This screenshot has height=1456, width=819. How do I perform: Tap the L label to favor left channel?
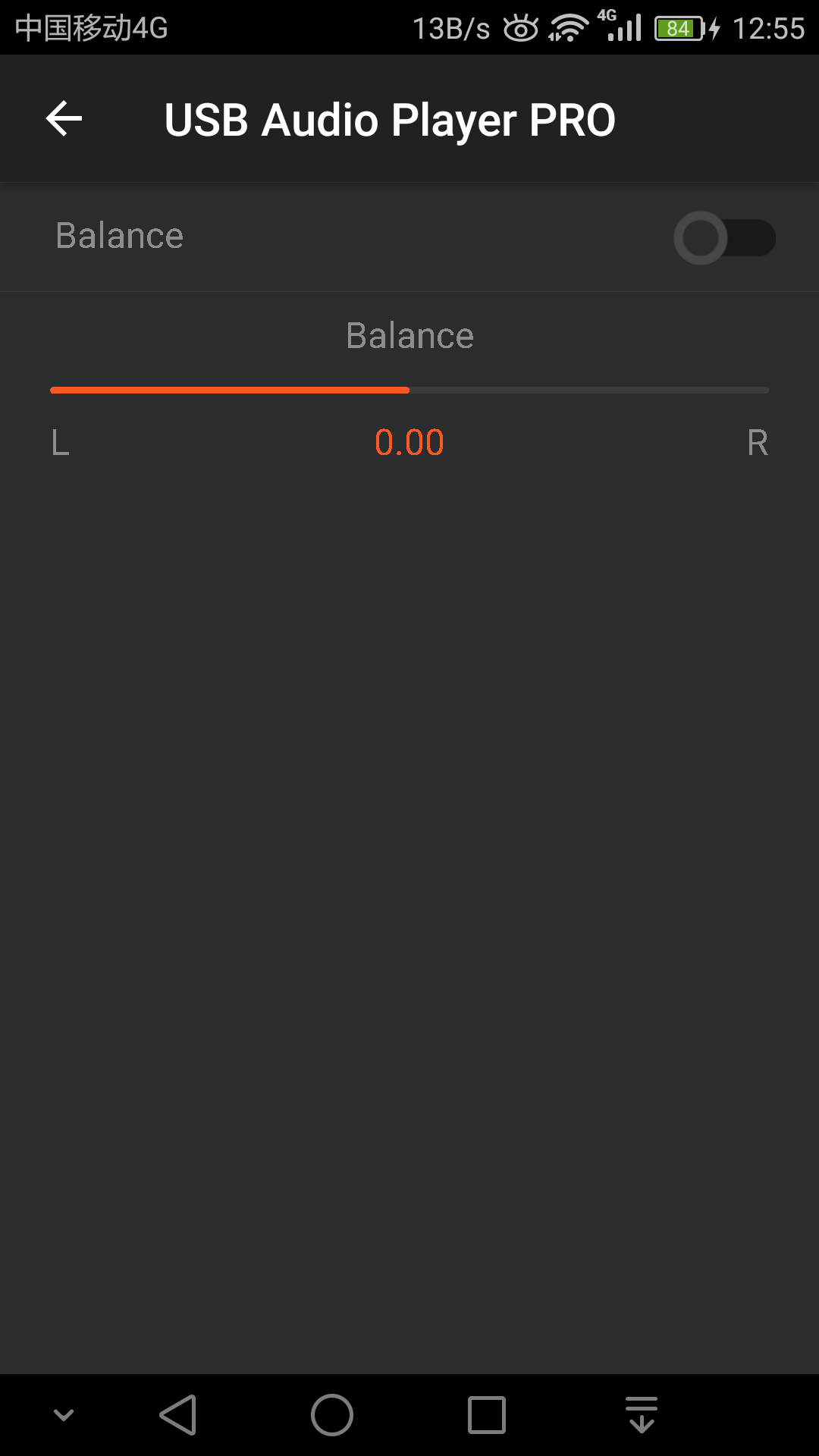coord(59,444)
